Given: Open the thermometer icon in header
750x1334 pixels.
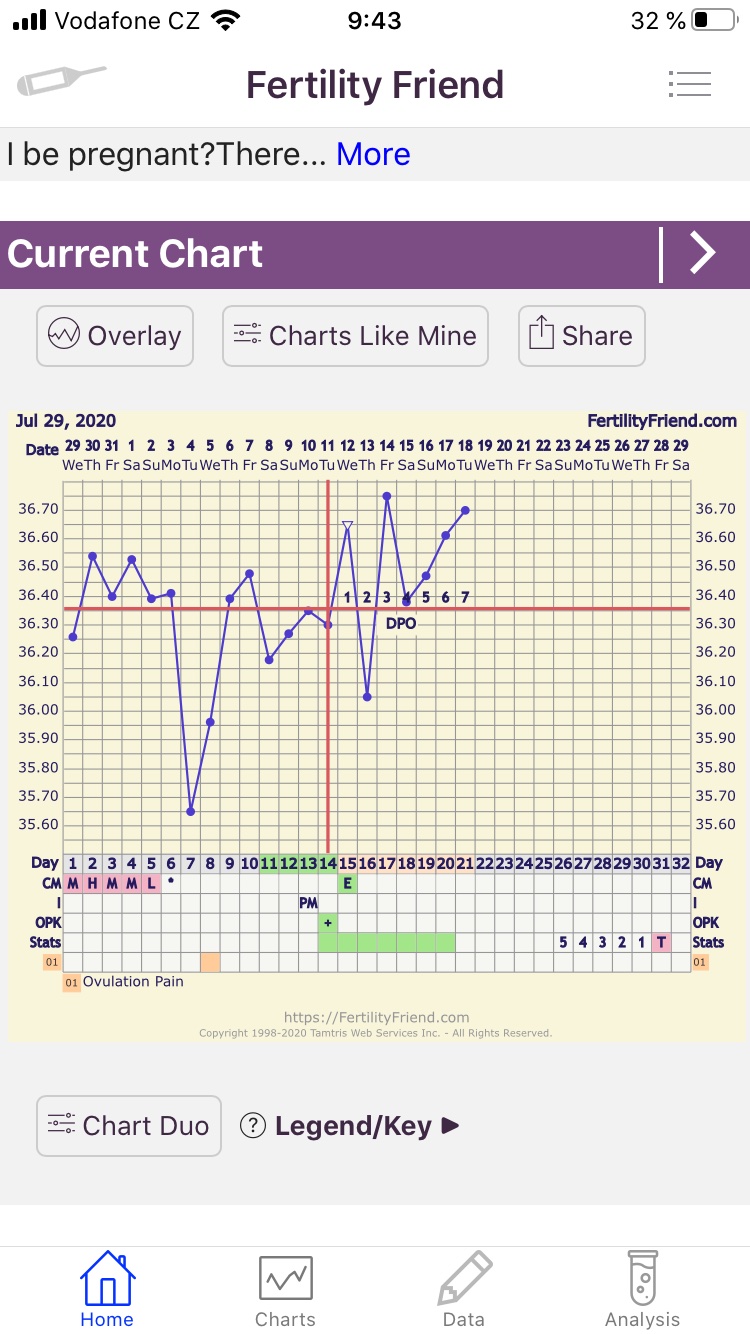Looking at the screenshot, I should (61, 82).
